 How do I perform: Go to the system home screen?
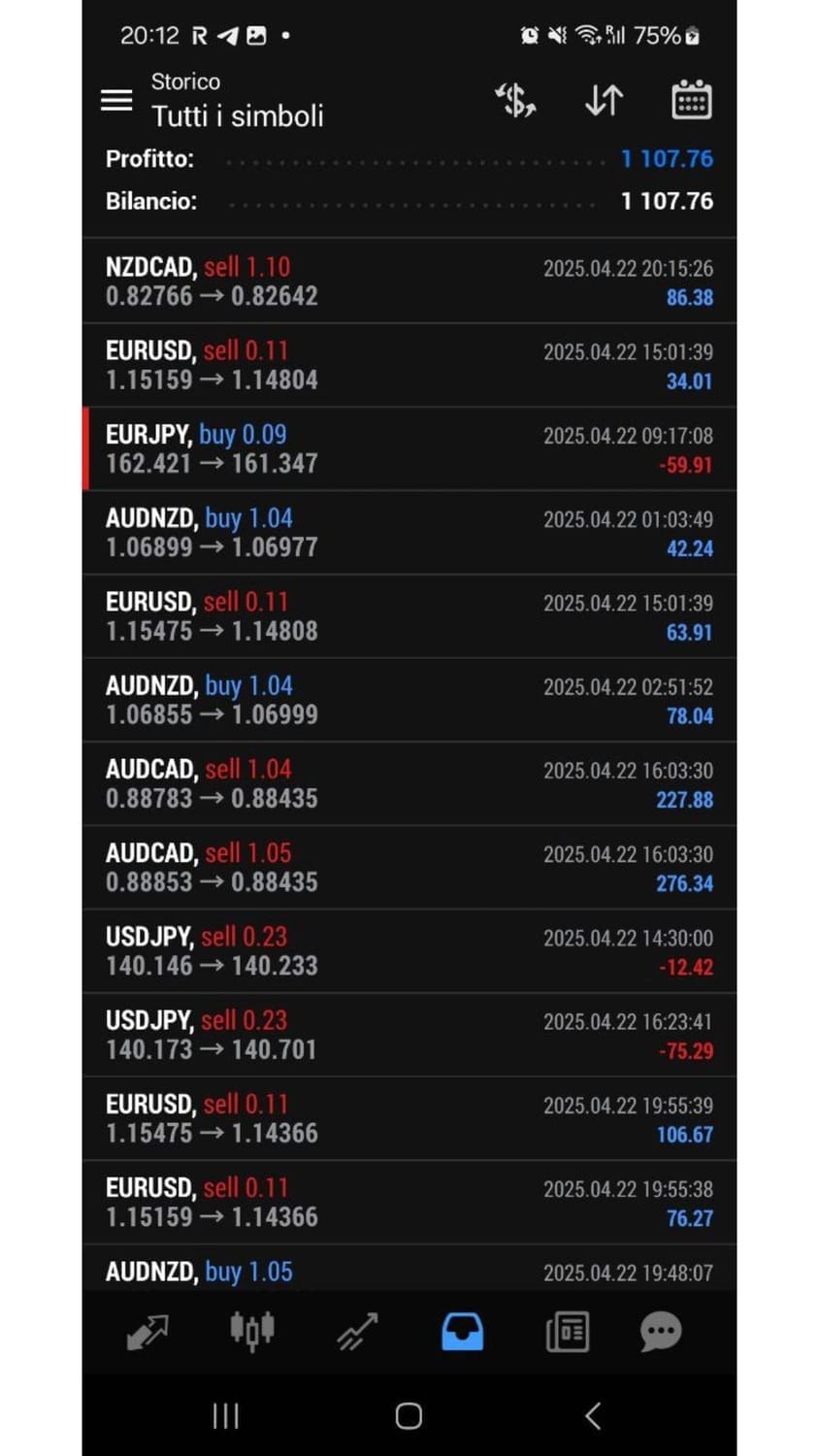point(409,1416)
